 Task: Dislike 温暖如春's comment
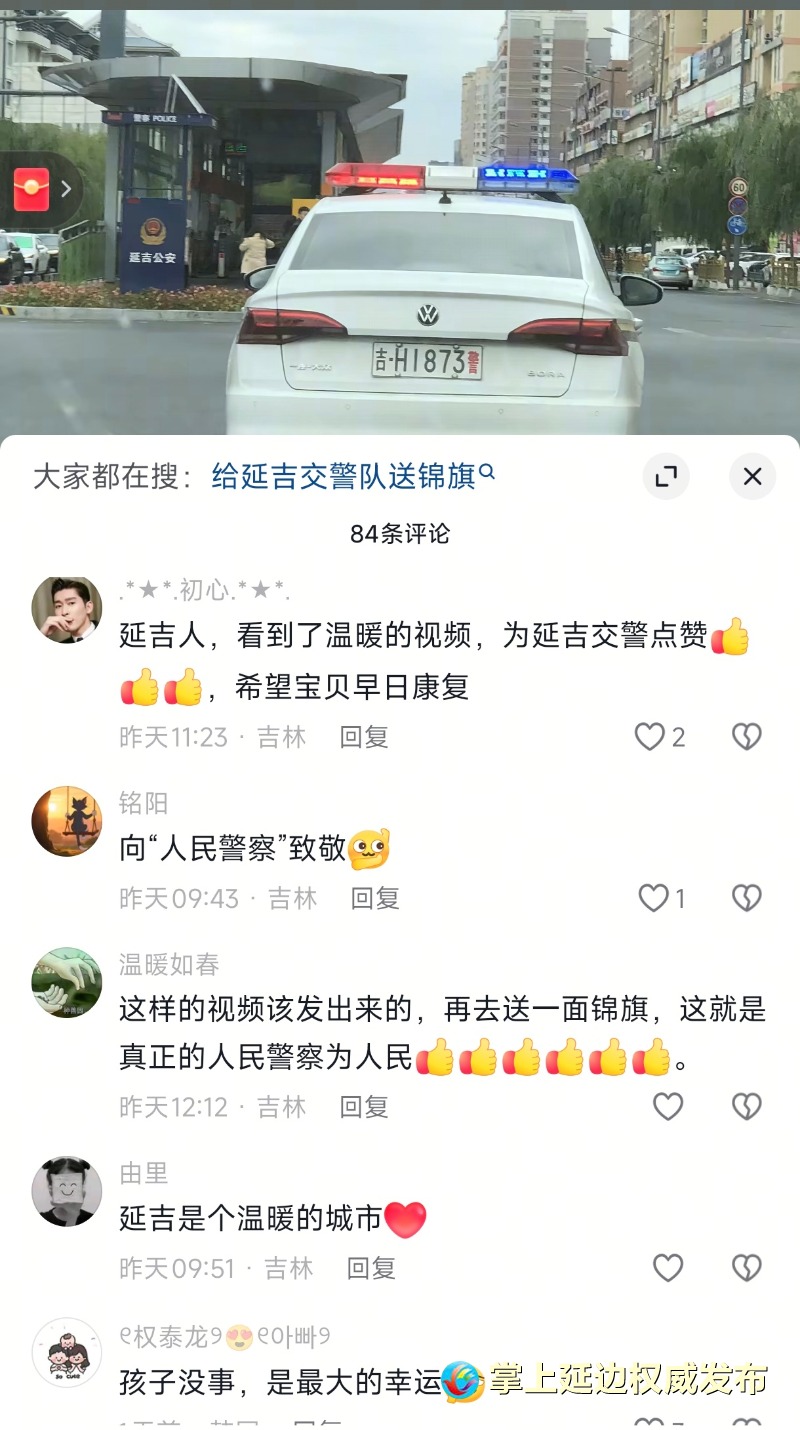(746, 1107)
